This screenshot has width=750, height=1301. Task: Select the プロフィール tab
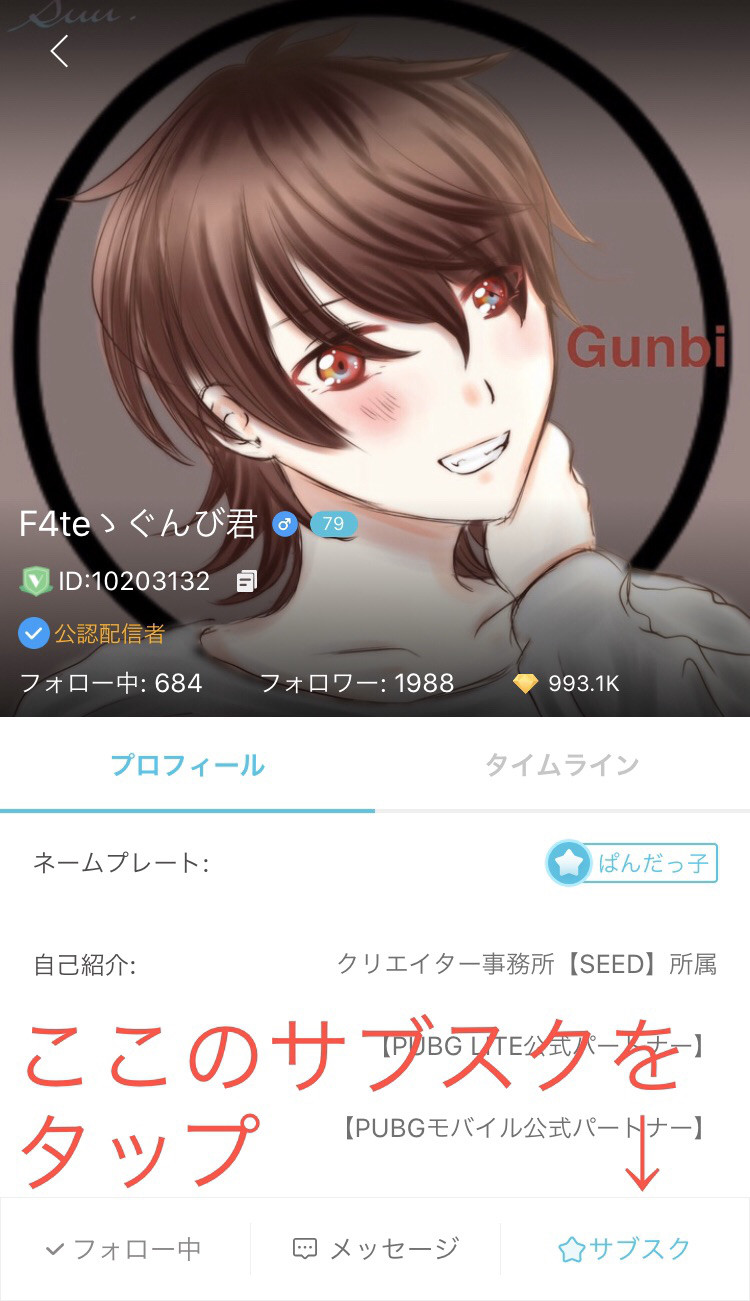click(x=187, y=766)
